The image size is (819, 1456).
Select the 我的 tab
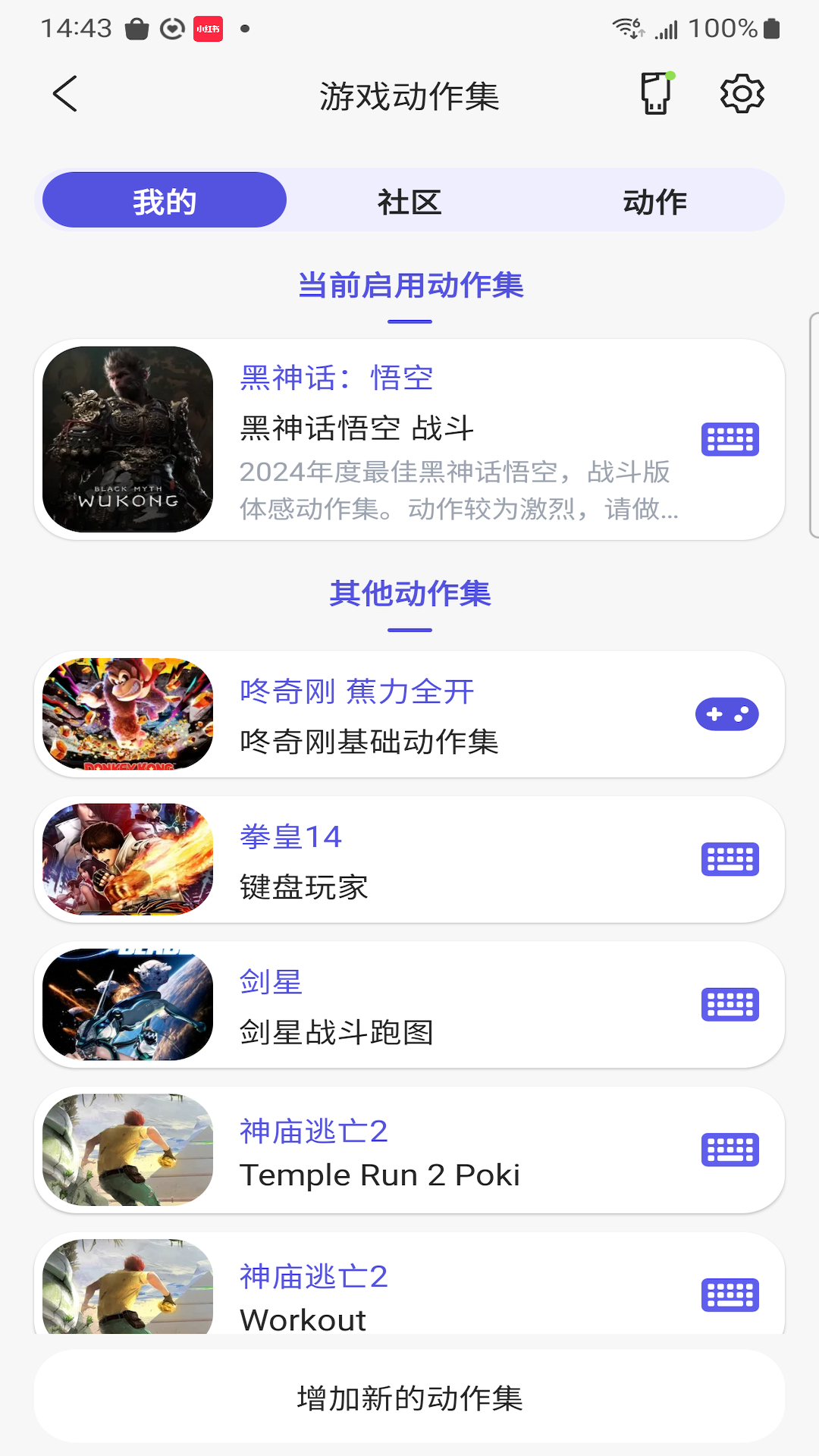pyautogui.click(x=162, y=199)
